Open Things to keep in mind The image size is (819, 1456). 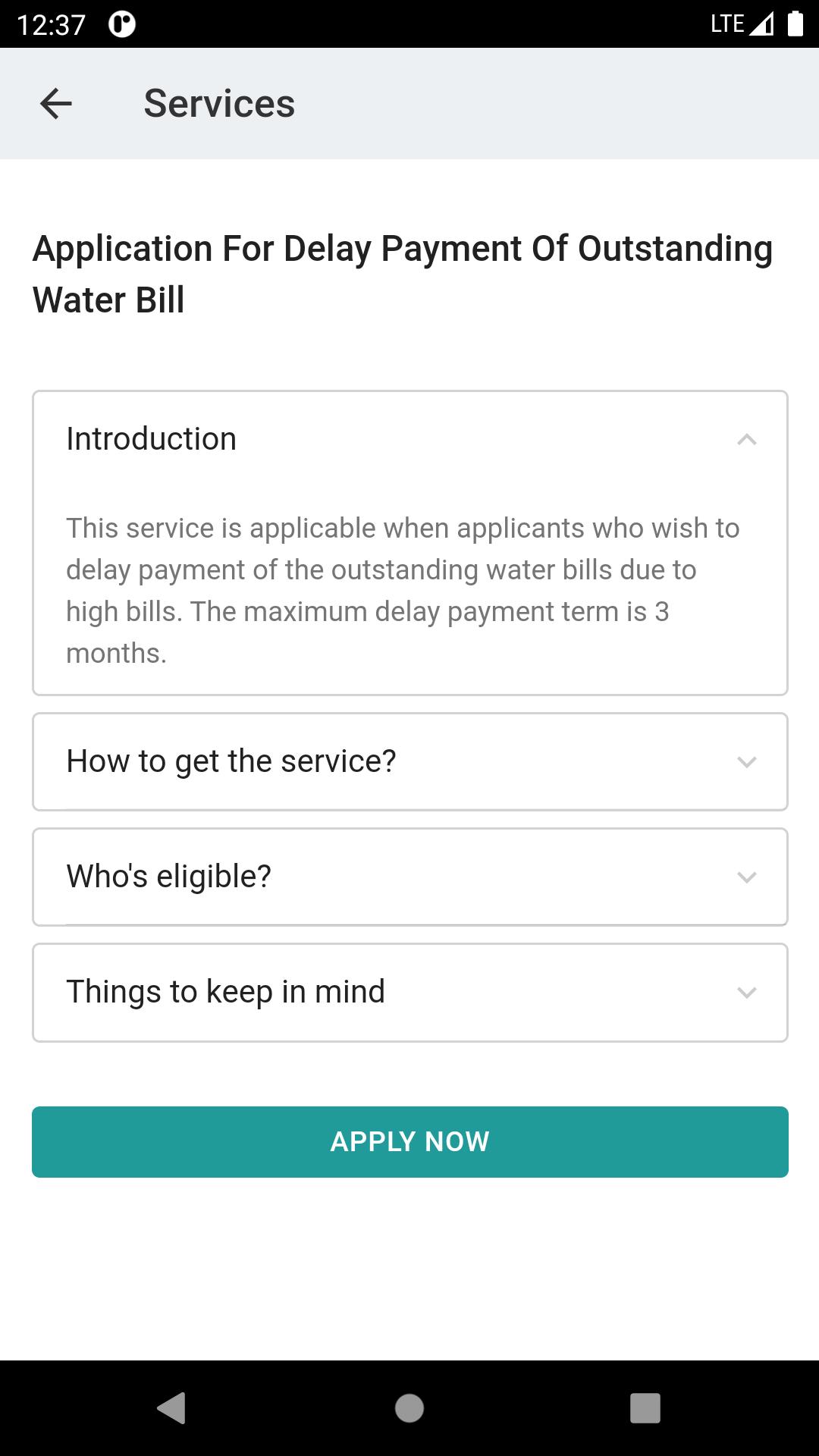click(409, 992)
